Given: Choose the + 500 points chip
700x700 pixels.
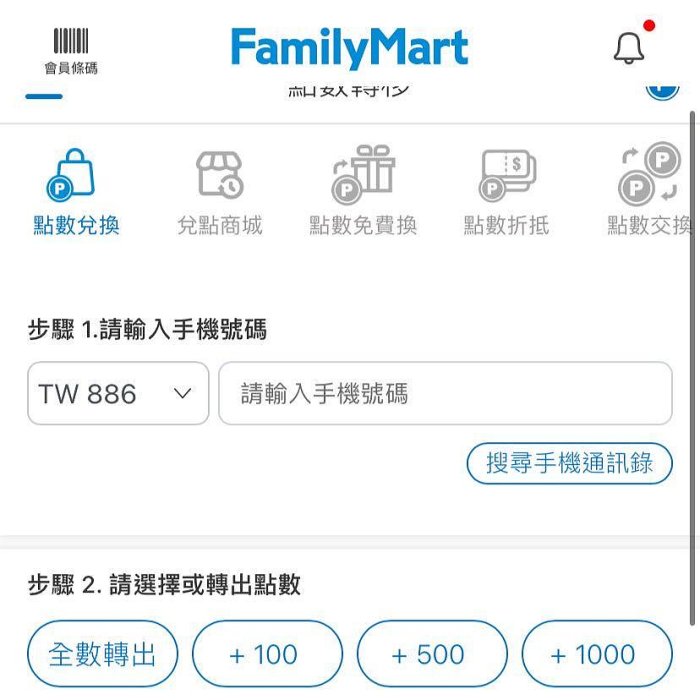Looking at the screenshot, I should click(x=432, y=655).
